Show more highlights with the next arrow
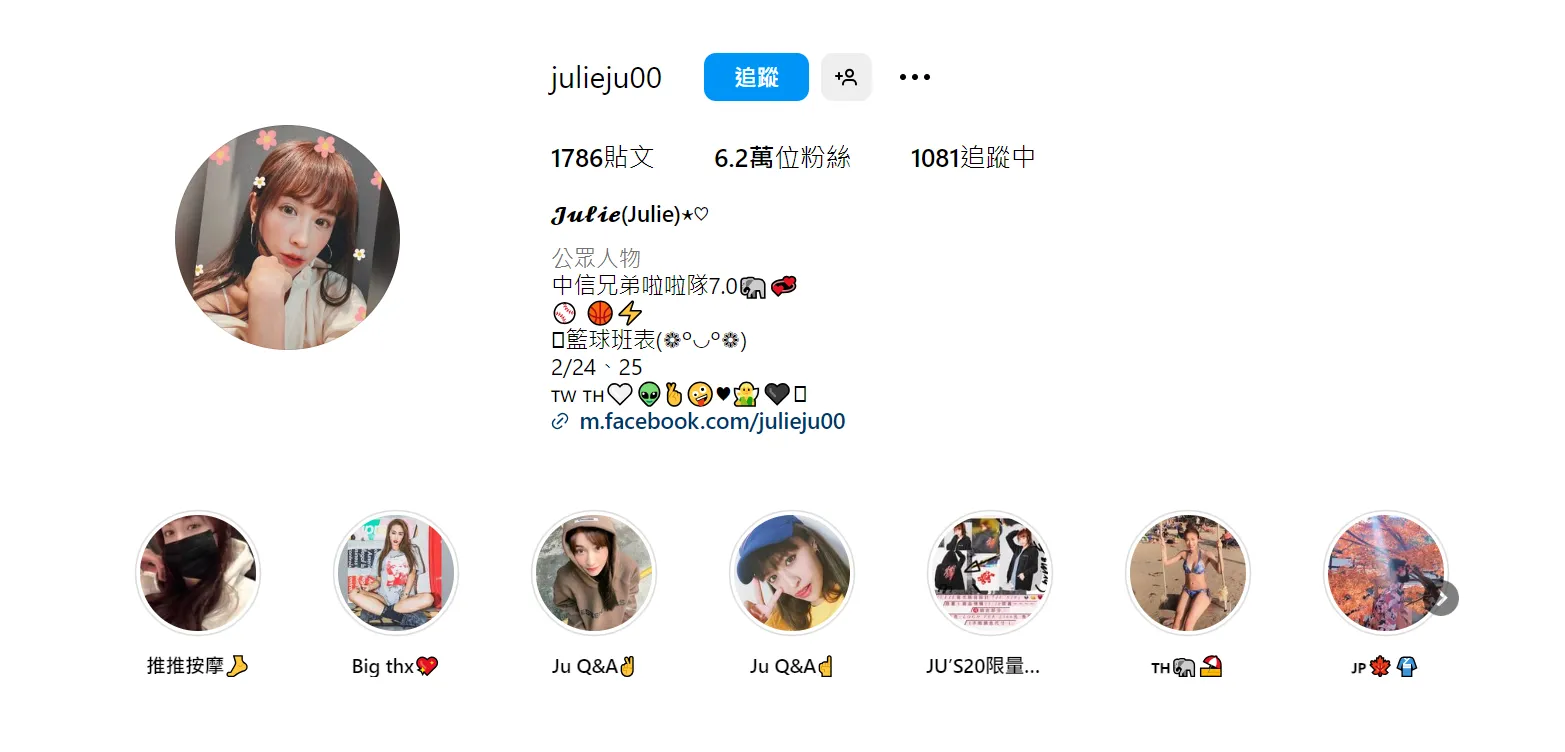This screenshot has width=1565, height=752. point(1443,599)
